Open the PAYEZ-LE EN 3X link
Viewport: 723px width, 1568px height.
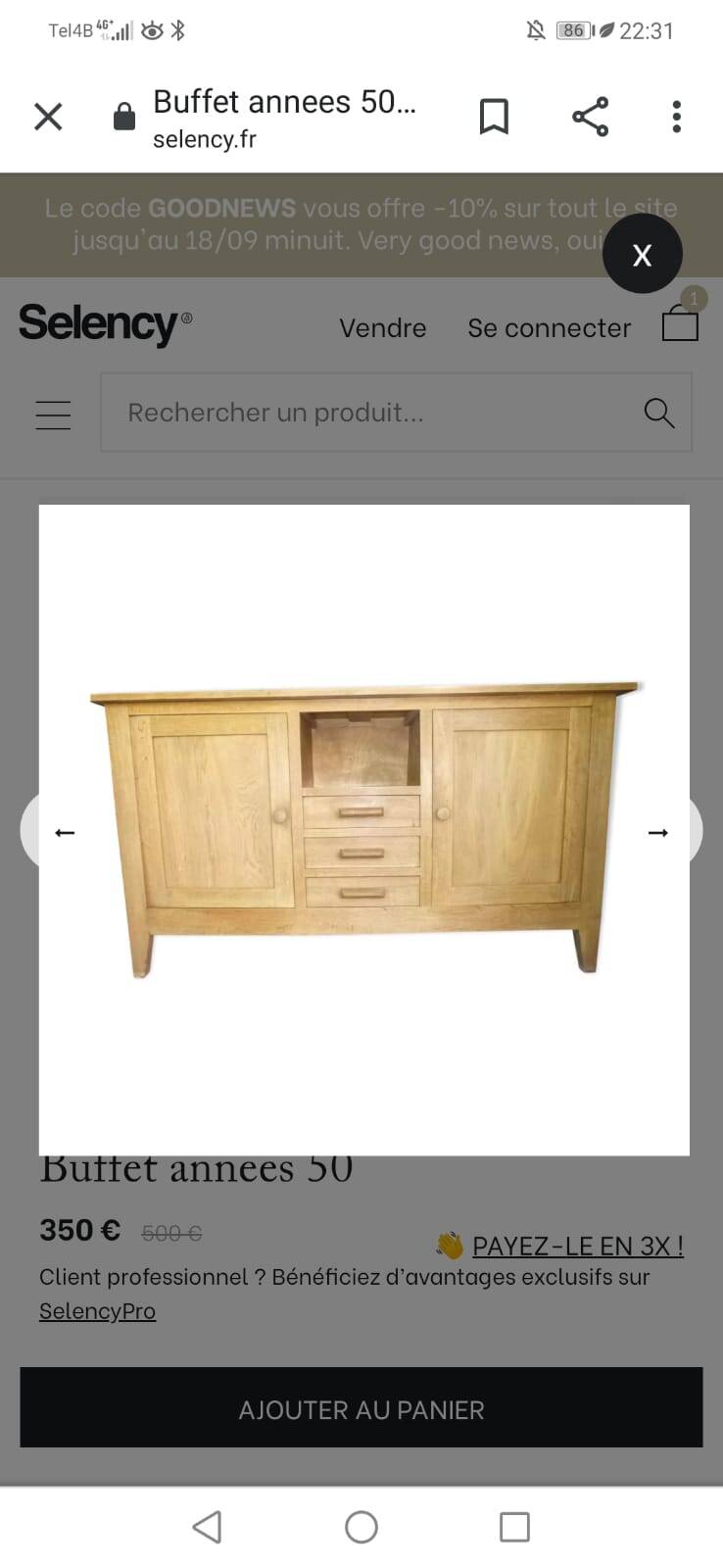pyautogui.click(x=578, y=1245)
